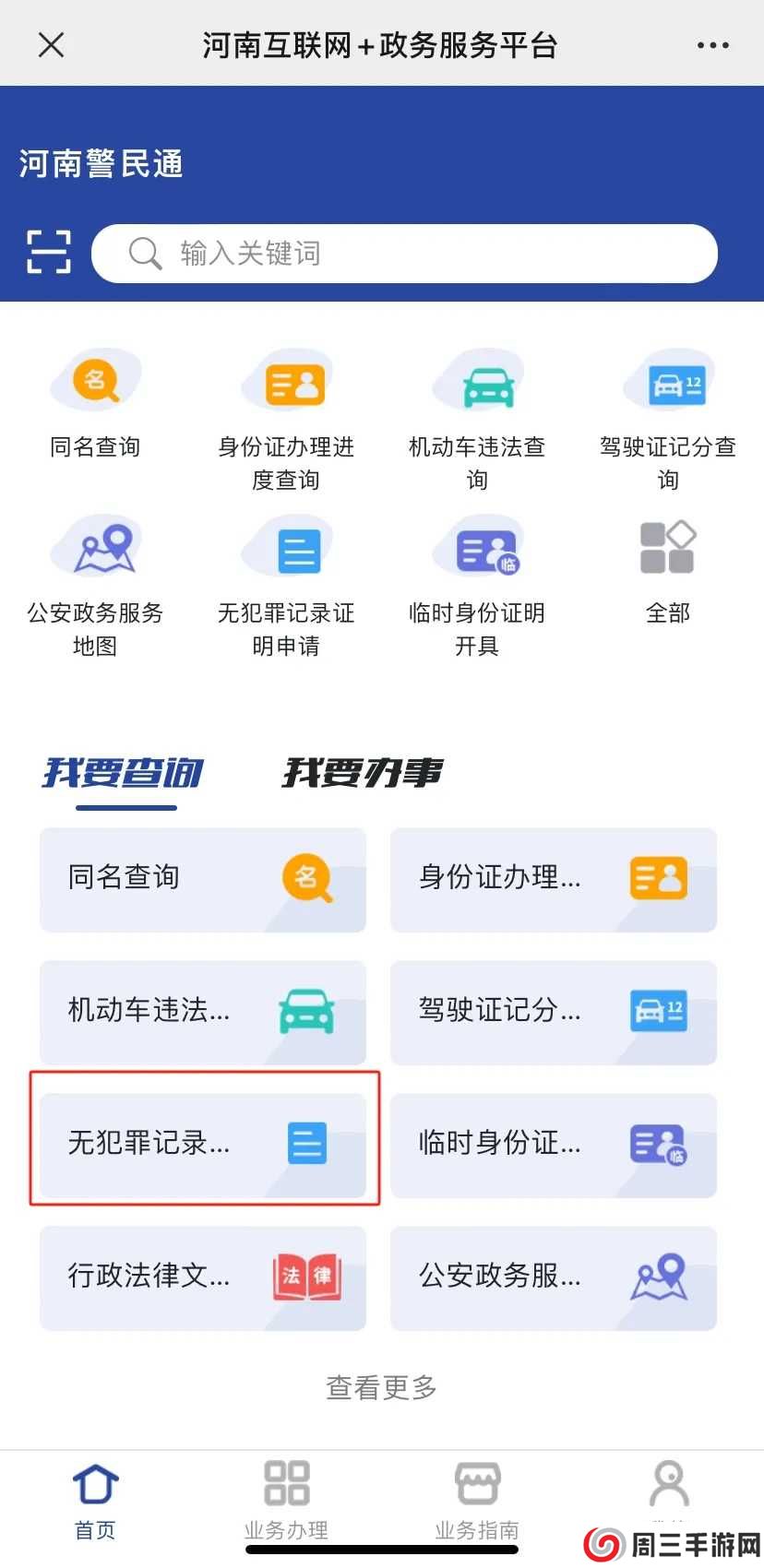
Task: Open 临时身份证明开具 service icon
Action: 477,546
